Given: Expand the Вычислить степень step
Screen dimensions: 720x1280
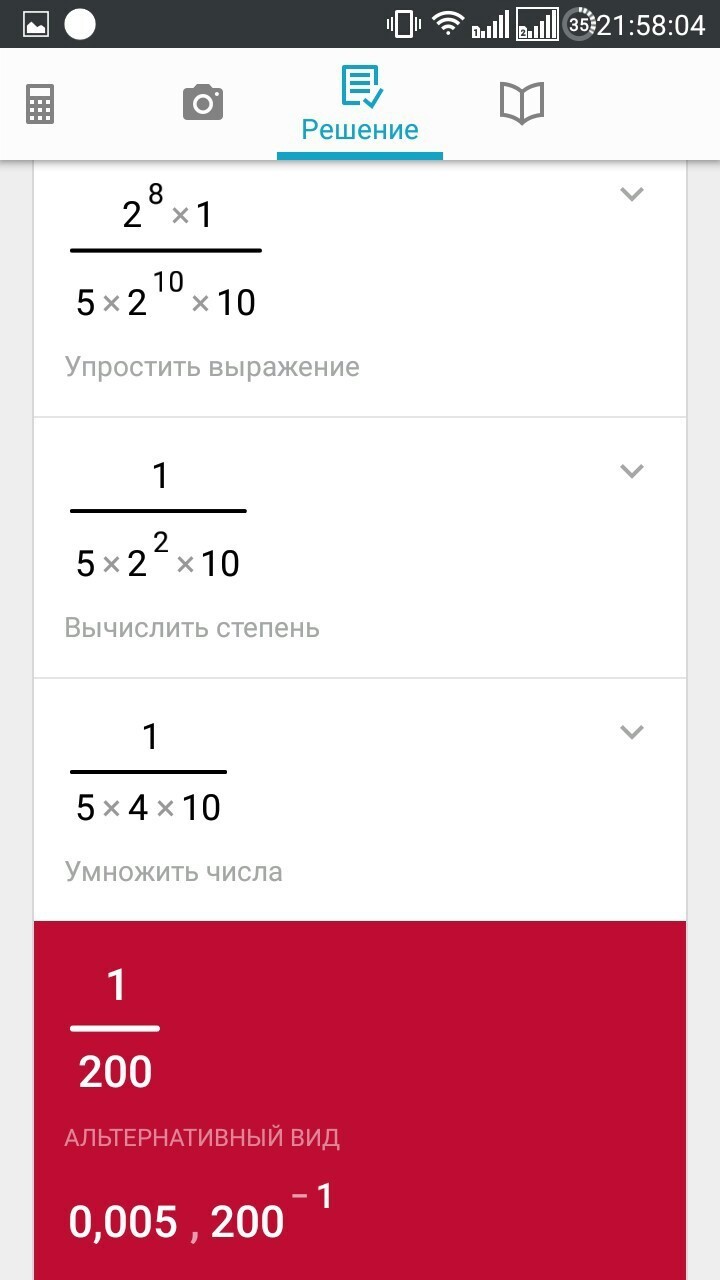Looking at the screenshot, I should click(x=631, y=470).
